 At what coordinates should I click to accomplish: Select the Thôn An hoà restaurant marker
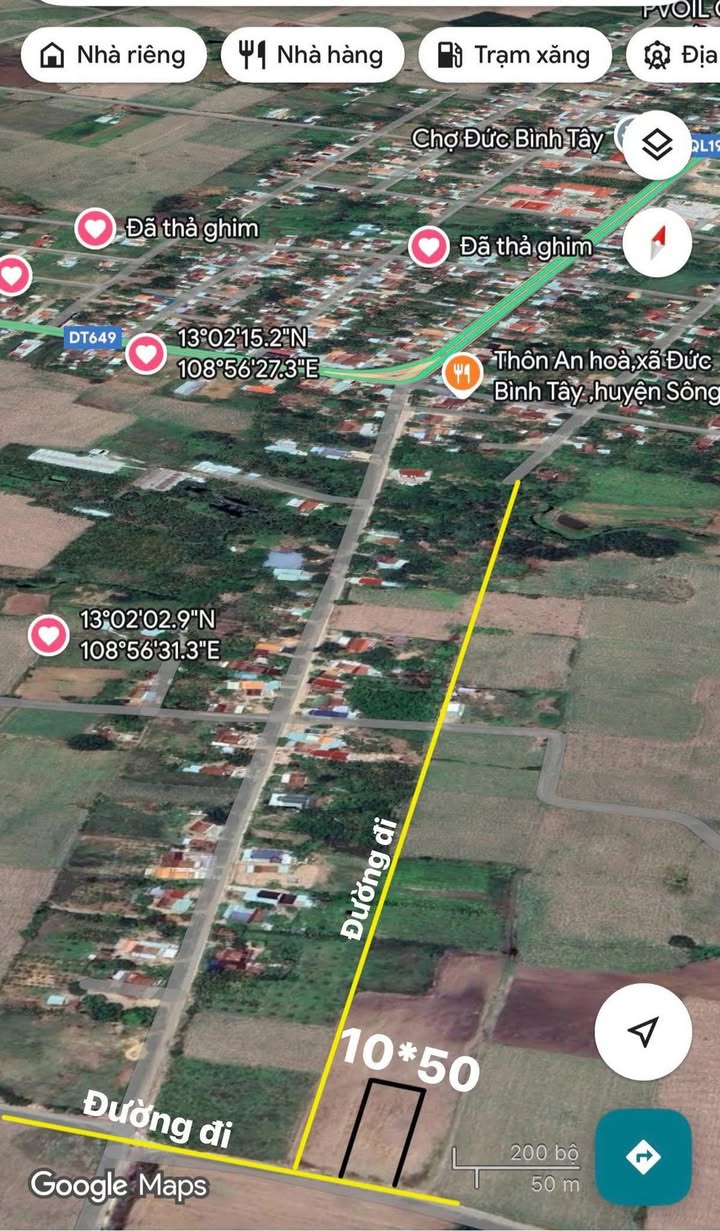click(x=461, y=375)
